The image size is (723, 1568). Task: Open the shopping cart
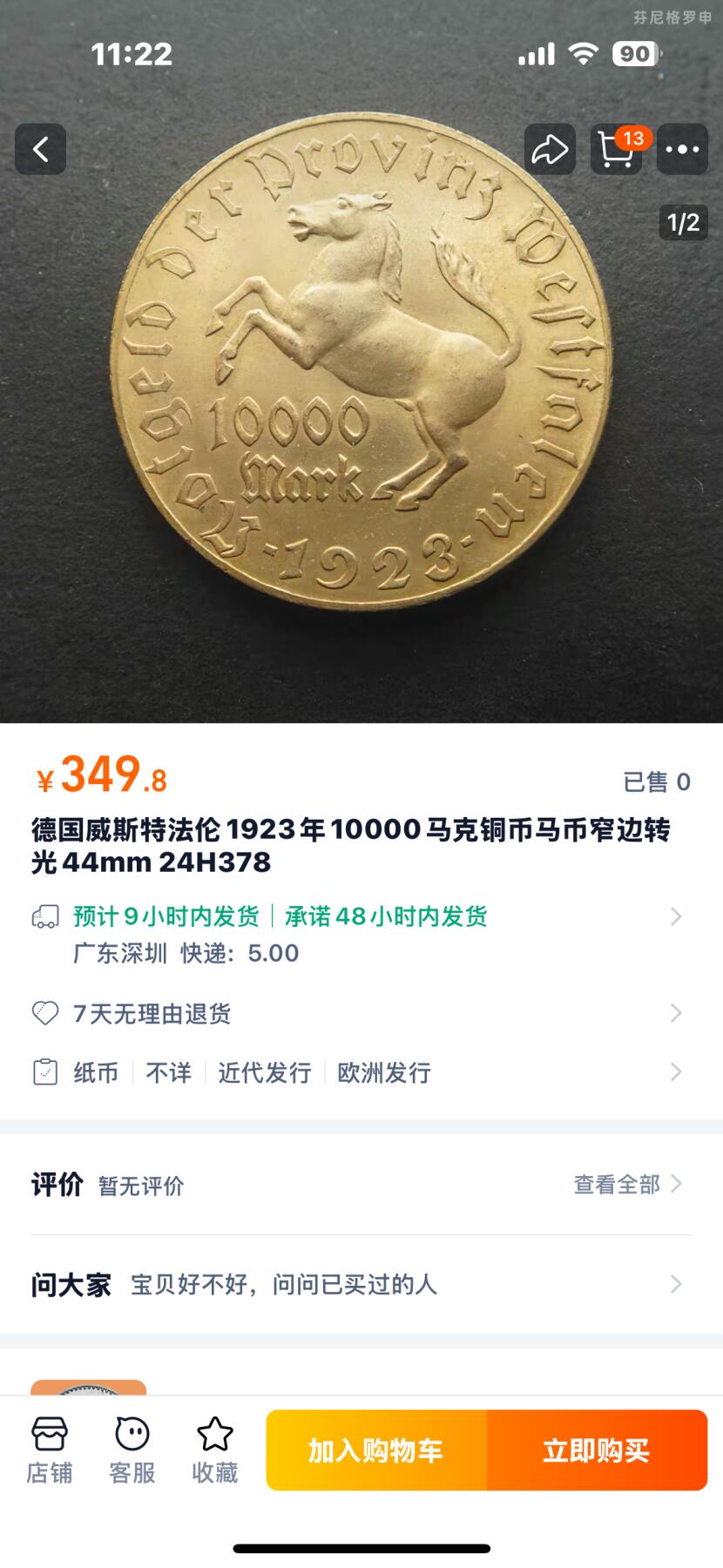coord(616,149)
